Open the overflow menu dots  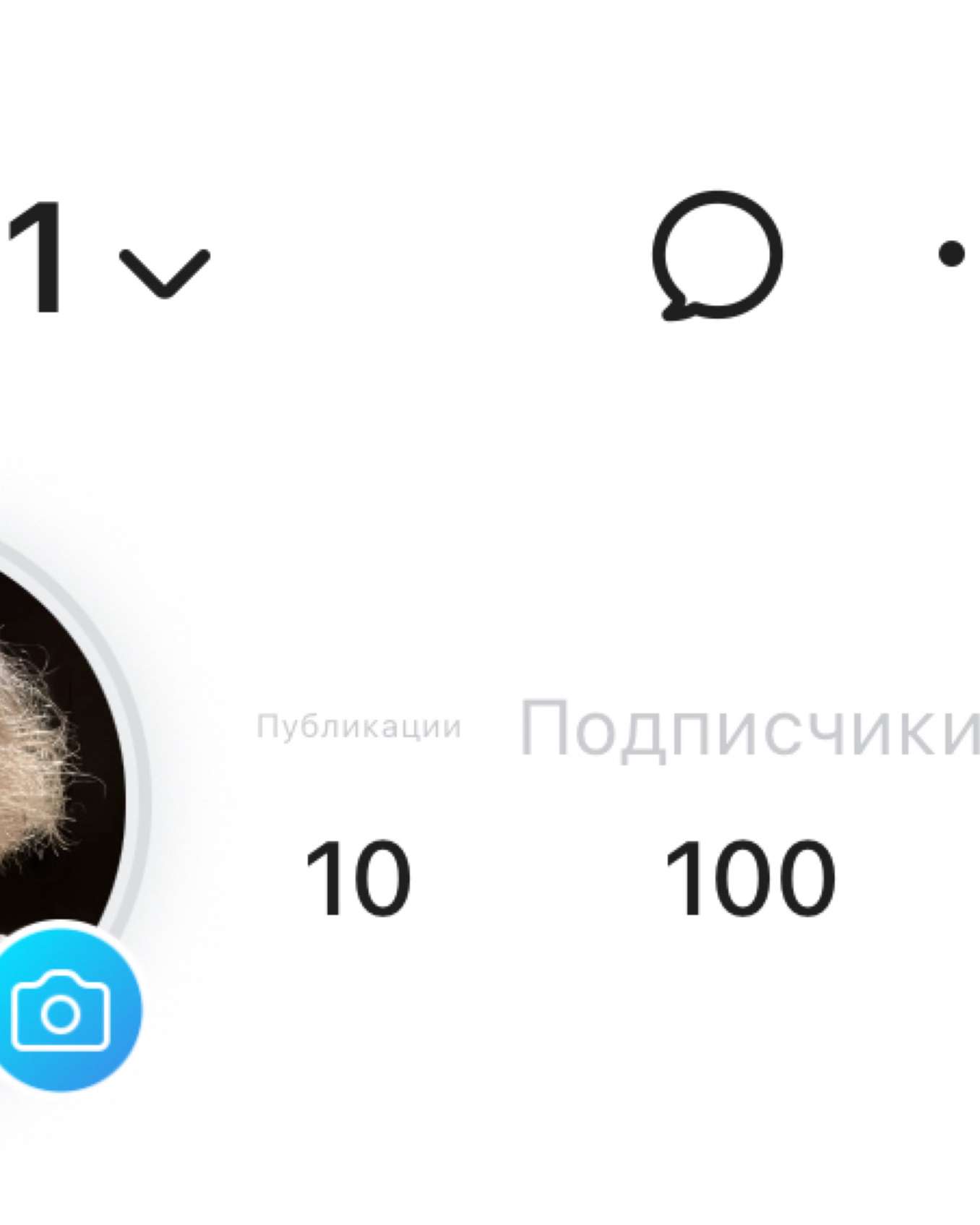point(953,254)
